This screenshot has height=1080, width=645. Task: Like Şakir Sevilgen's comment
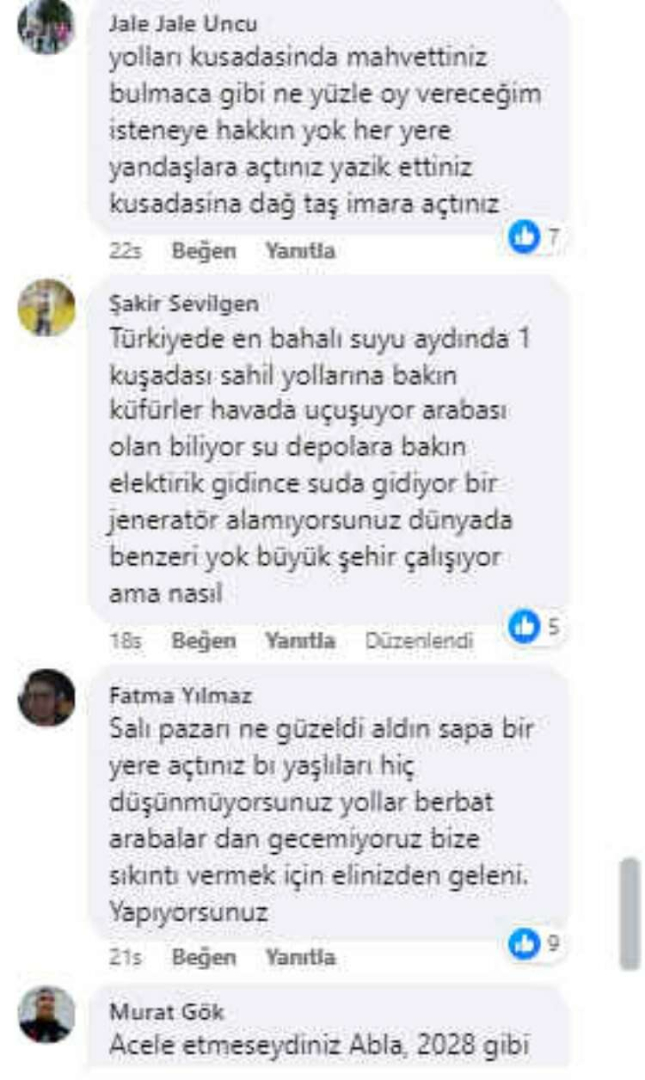pyautogui.click(x=203, y=640)
